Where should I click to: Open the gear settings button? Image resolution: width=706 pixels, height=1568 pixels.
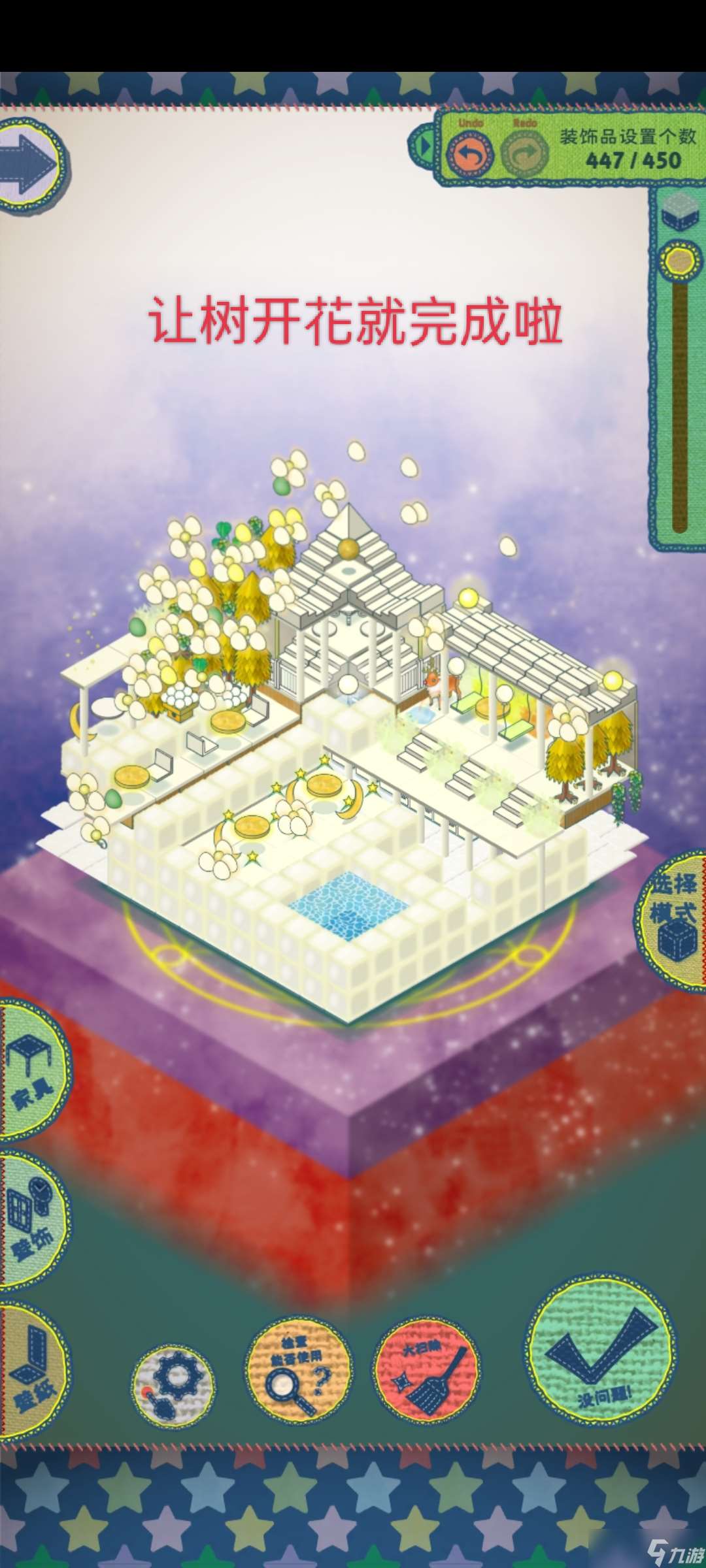(x=173, y=1385)
